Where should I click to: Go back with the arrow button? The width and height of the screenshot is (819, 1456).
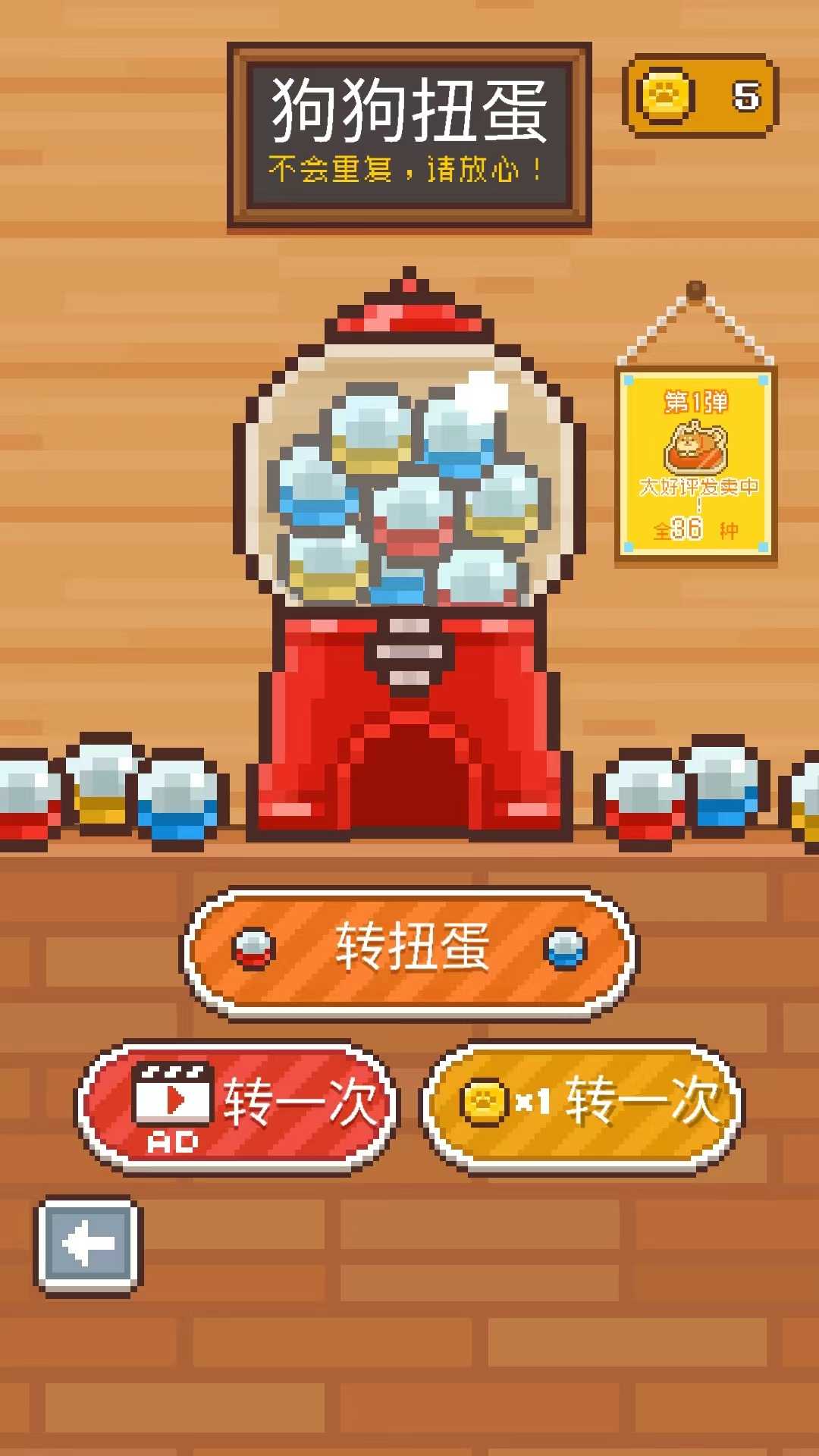[x=89, y=1244]
